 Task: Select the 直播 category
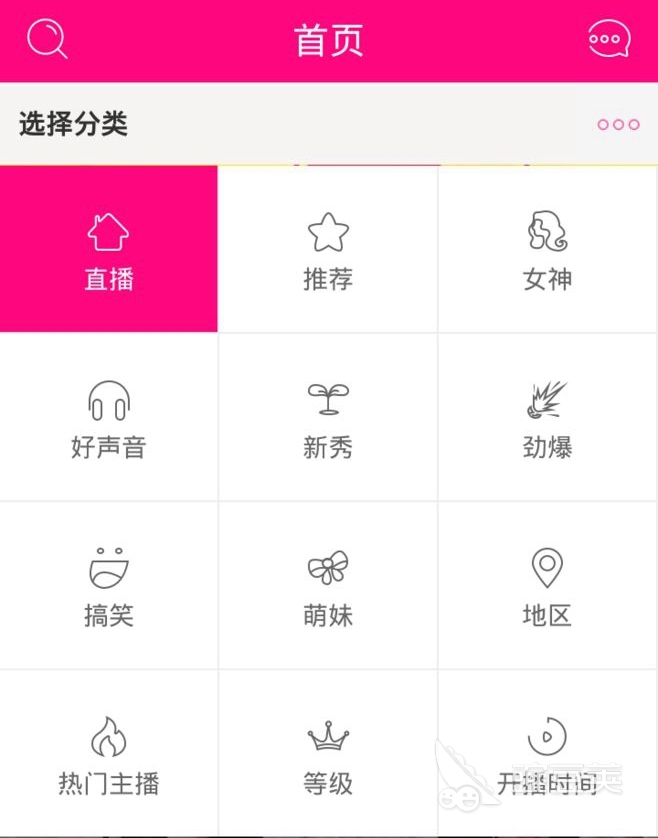click(x=108, y=250)
